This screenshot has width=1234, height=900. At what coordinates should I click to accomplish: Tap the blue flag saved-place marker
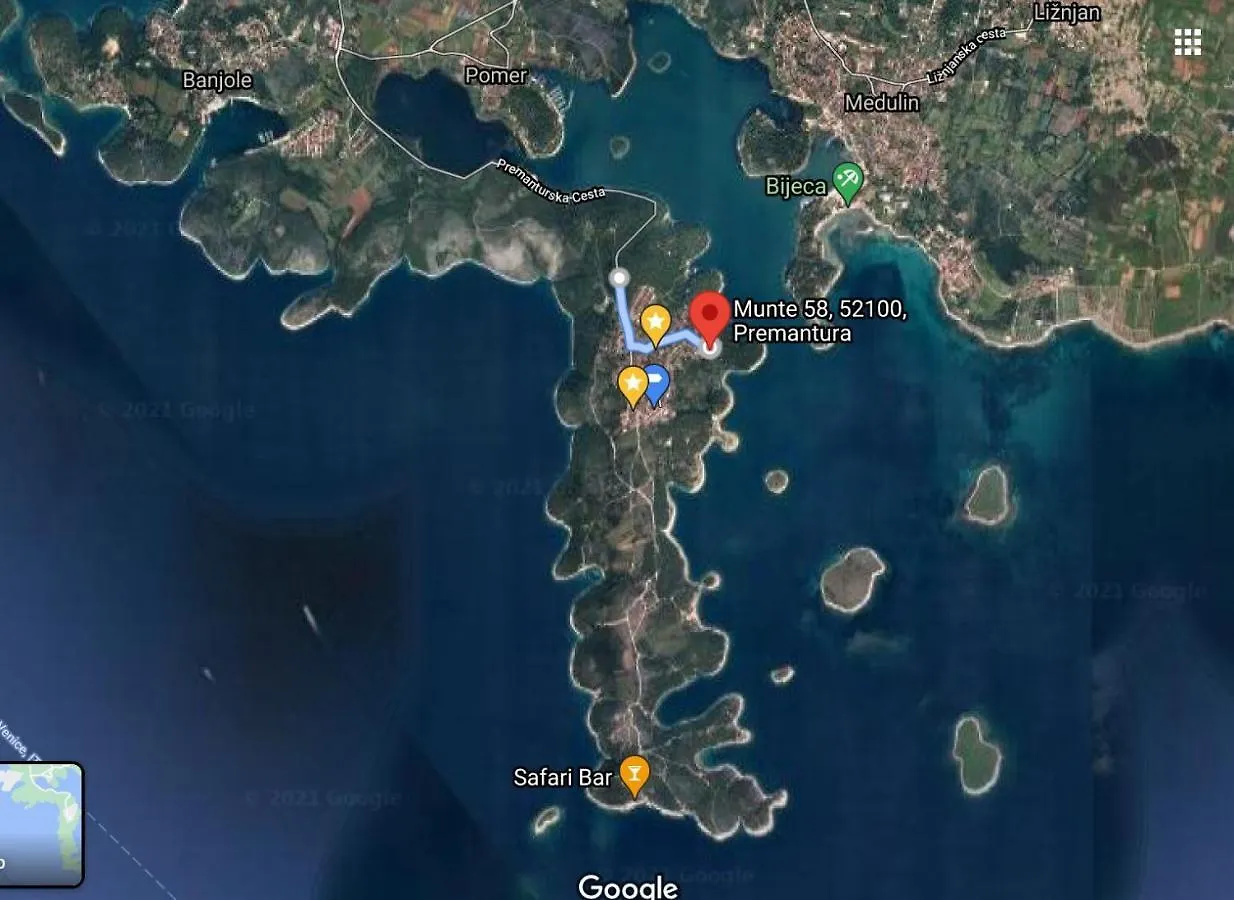point(655,383)
